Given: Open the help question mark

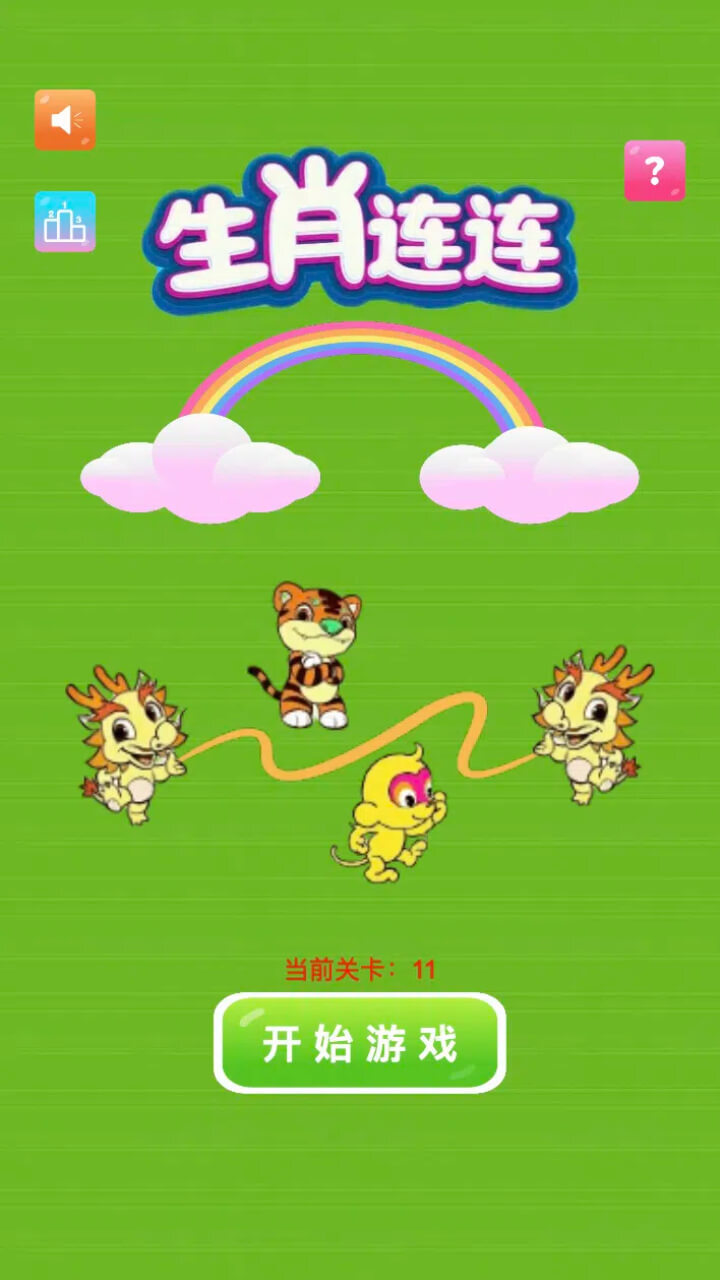Looking at the screenshot, I should 655,171.
